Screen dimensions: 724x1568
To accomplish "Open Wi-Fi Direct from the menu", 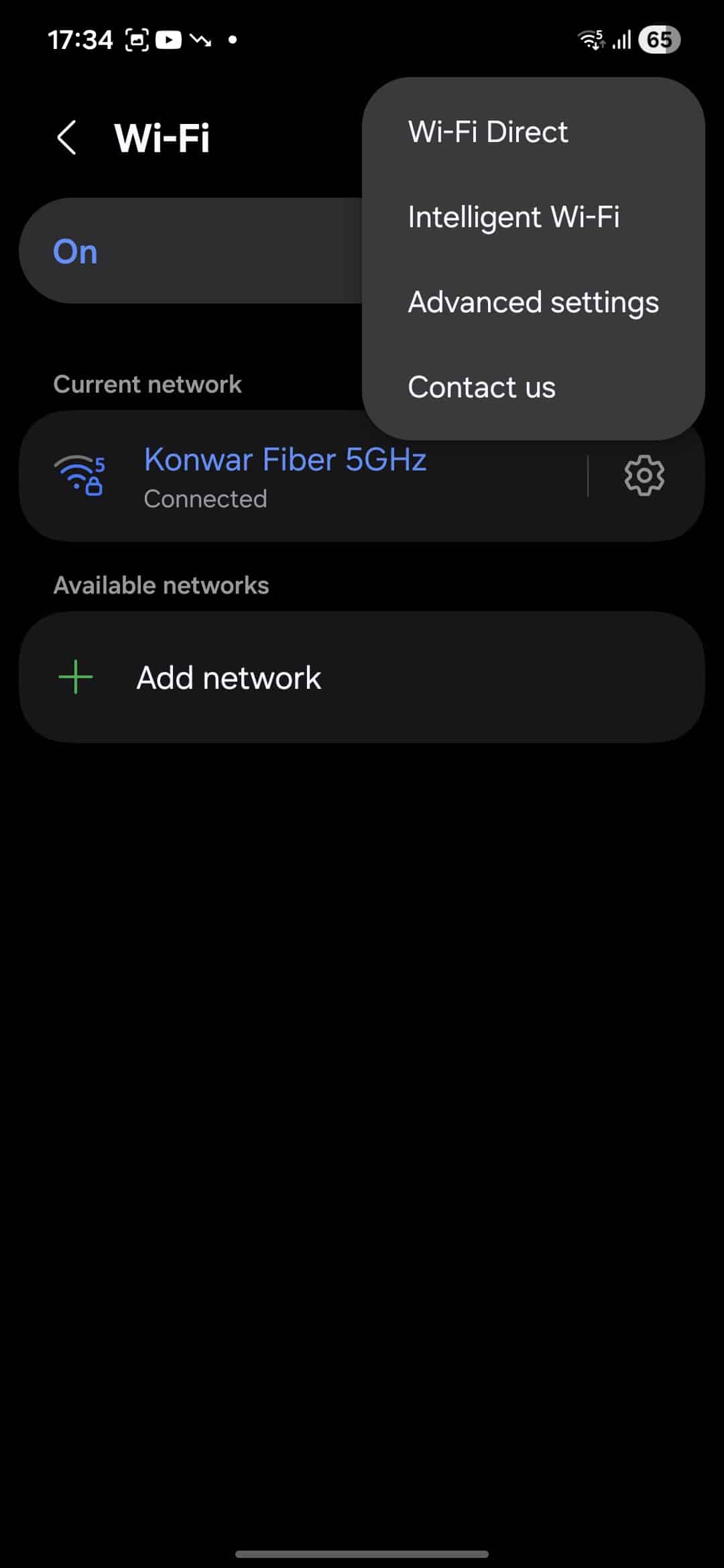I will (x=488, y=132).
